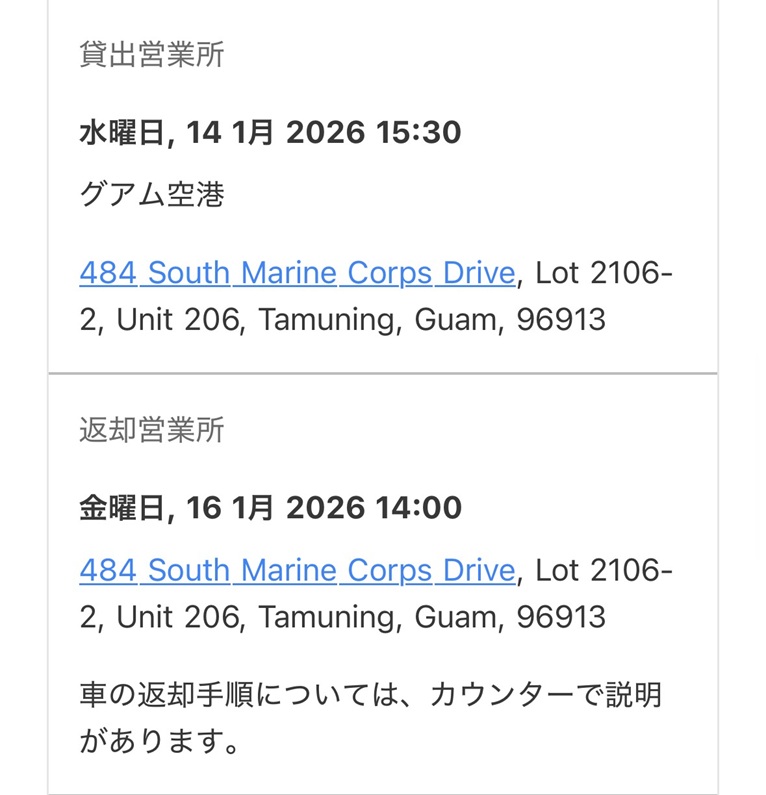Open the address link under 返却営業所 (return office)

tap(297, 571)
